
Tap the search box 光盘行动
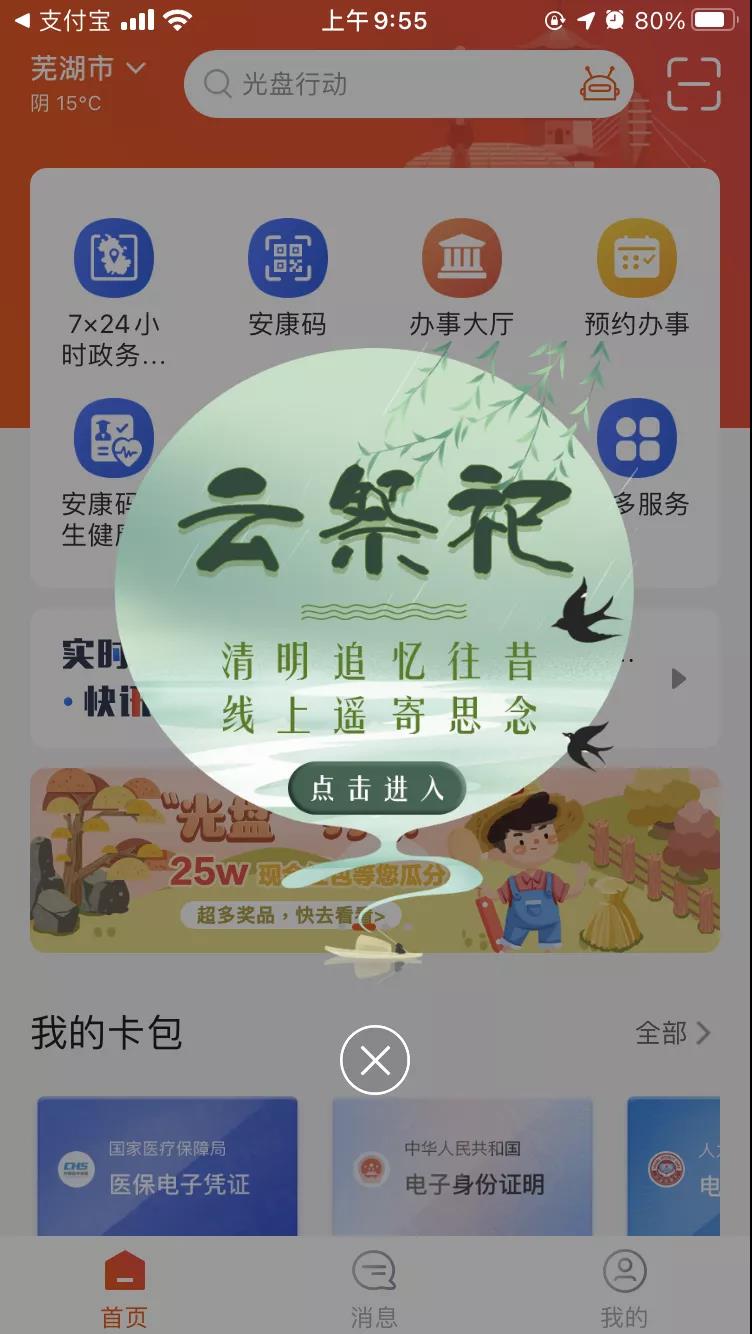click(x=390, y=84)
